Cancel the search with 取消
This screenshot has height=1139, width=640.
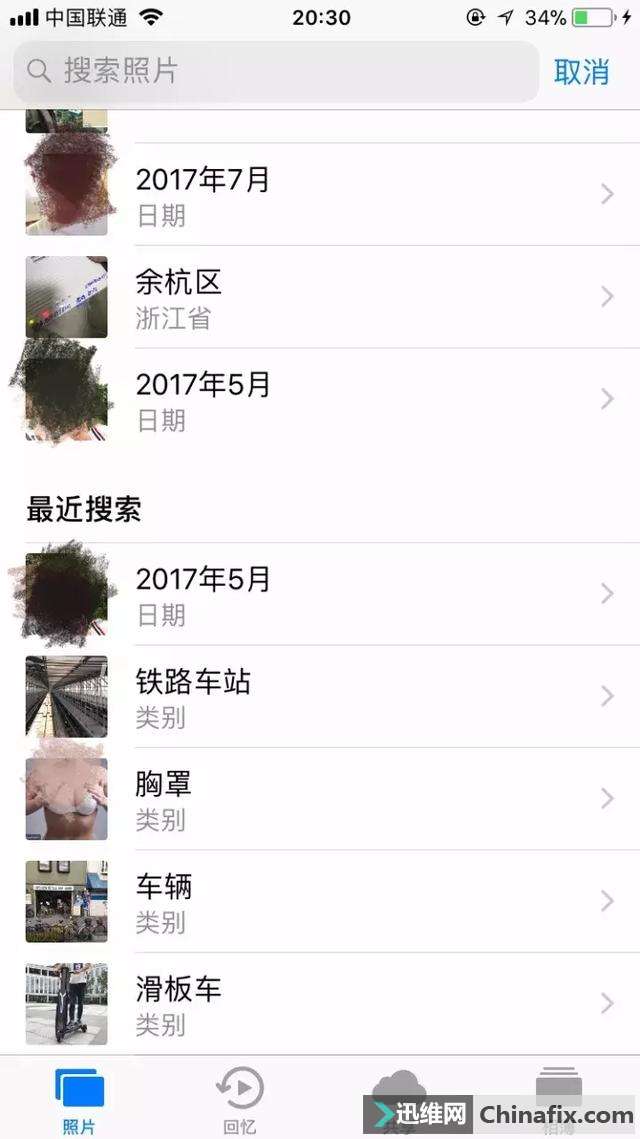[x=581, y=71]
